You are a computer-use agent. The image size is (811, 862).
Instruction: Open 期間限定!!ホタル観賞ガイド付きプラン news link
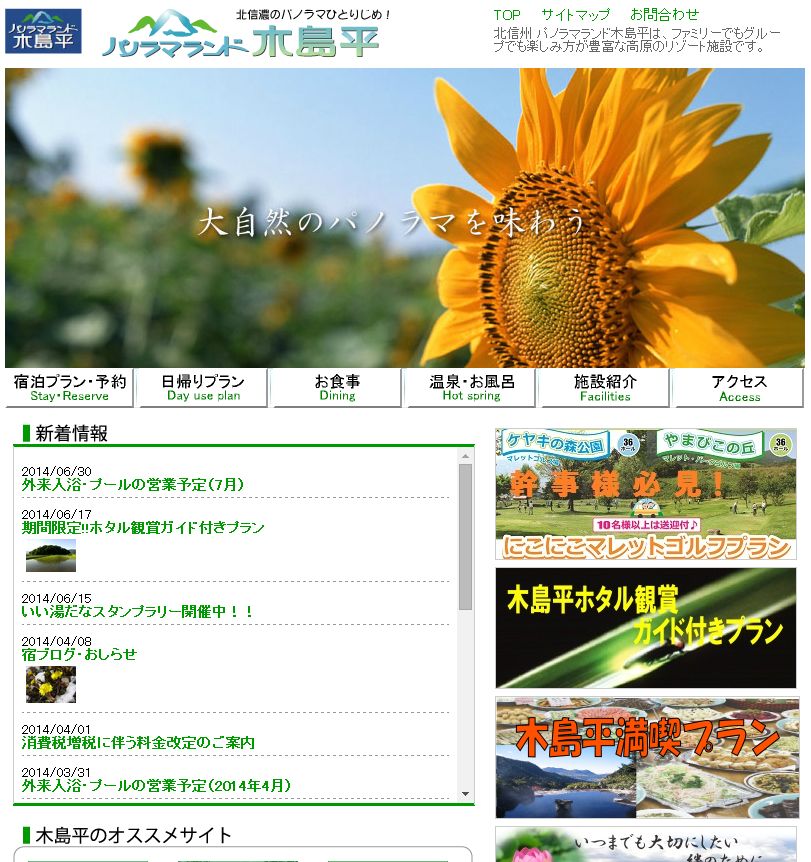143,528
